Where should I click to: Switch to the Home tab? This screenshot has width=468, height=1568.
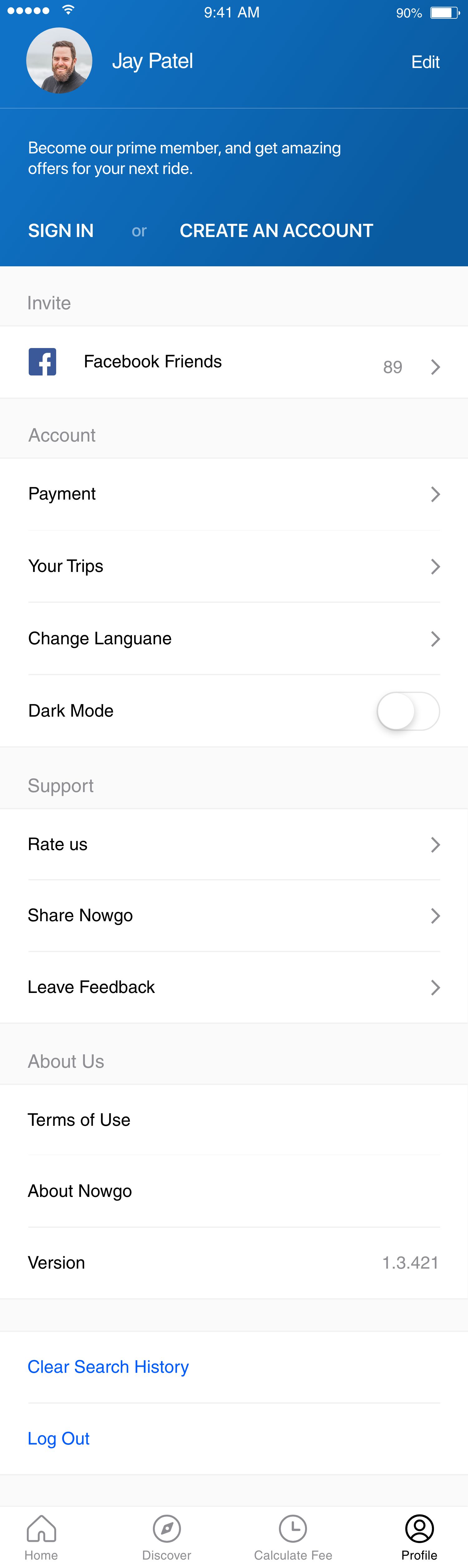[x=41, y=1537]
